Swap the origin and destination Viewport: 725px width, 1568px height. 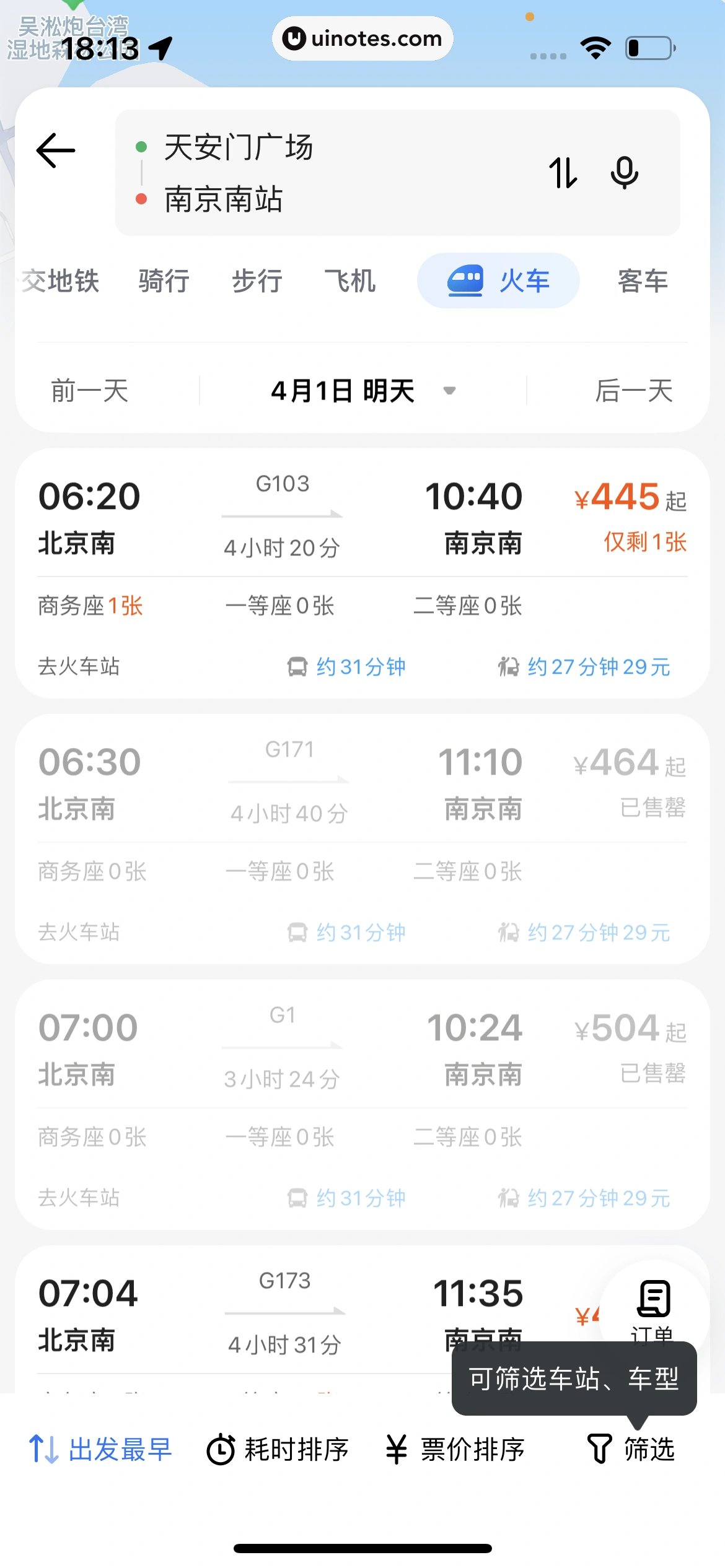pos(563,173)
